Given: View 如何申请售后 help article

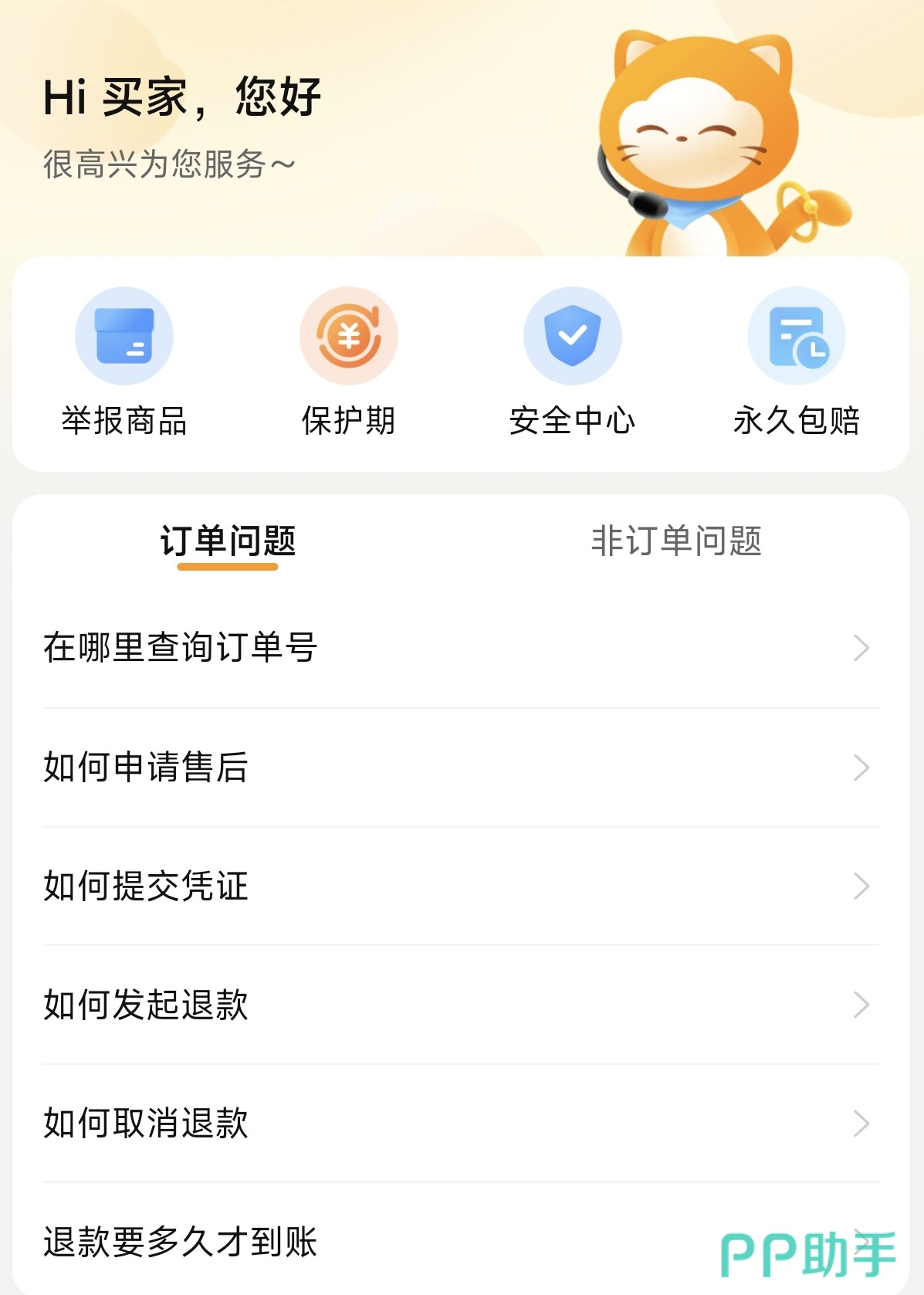Looking at the screenshot, I should click(460, 767).
